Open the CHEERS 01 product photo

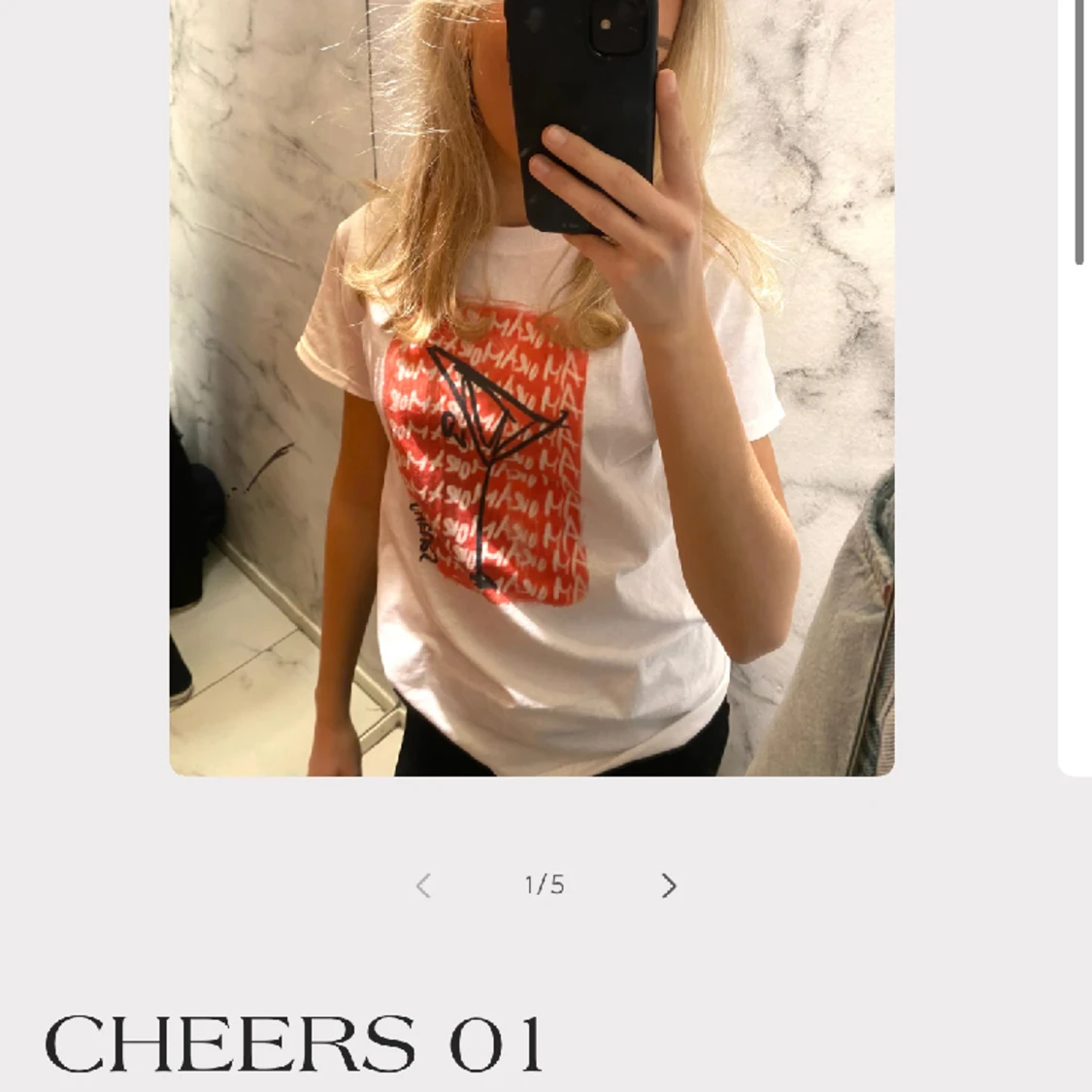pyautogui.click(x=531, y=388)
